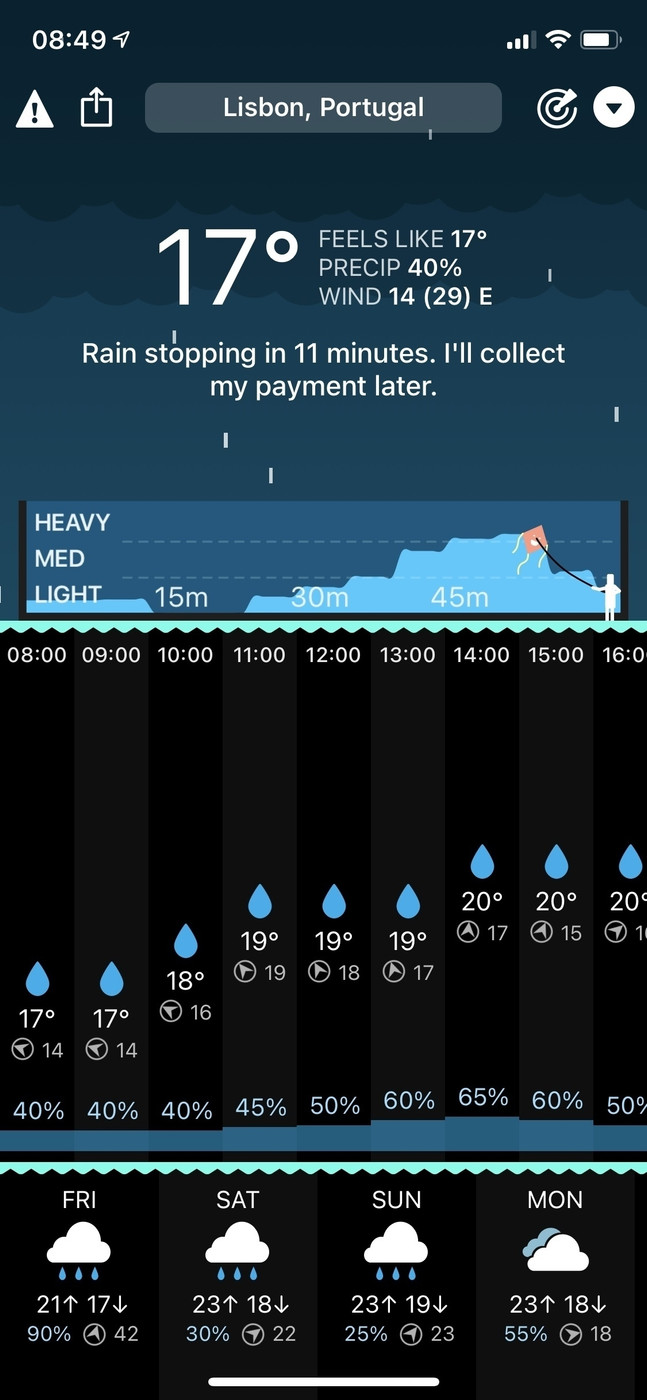Screen dimensions: 647x1400
Task: Open the Lisbon, Portugal location selector
Action: click(323, 108)
